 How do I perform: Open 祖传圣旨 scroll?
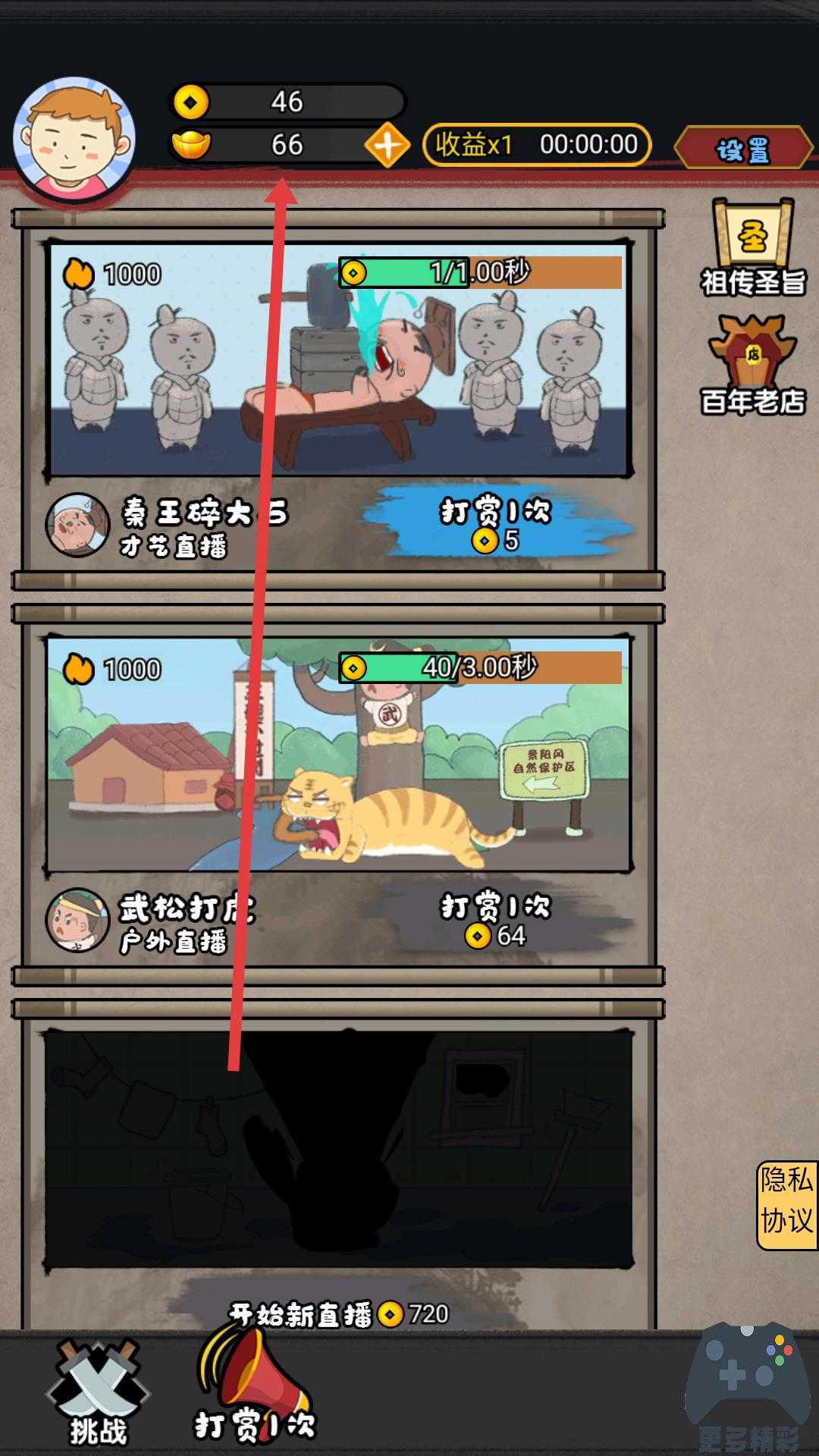[752, 246]
